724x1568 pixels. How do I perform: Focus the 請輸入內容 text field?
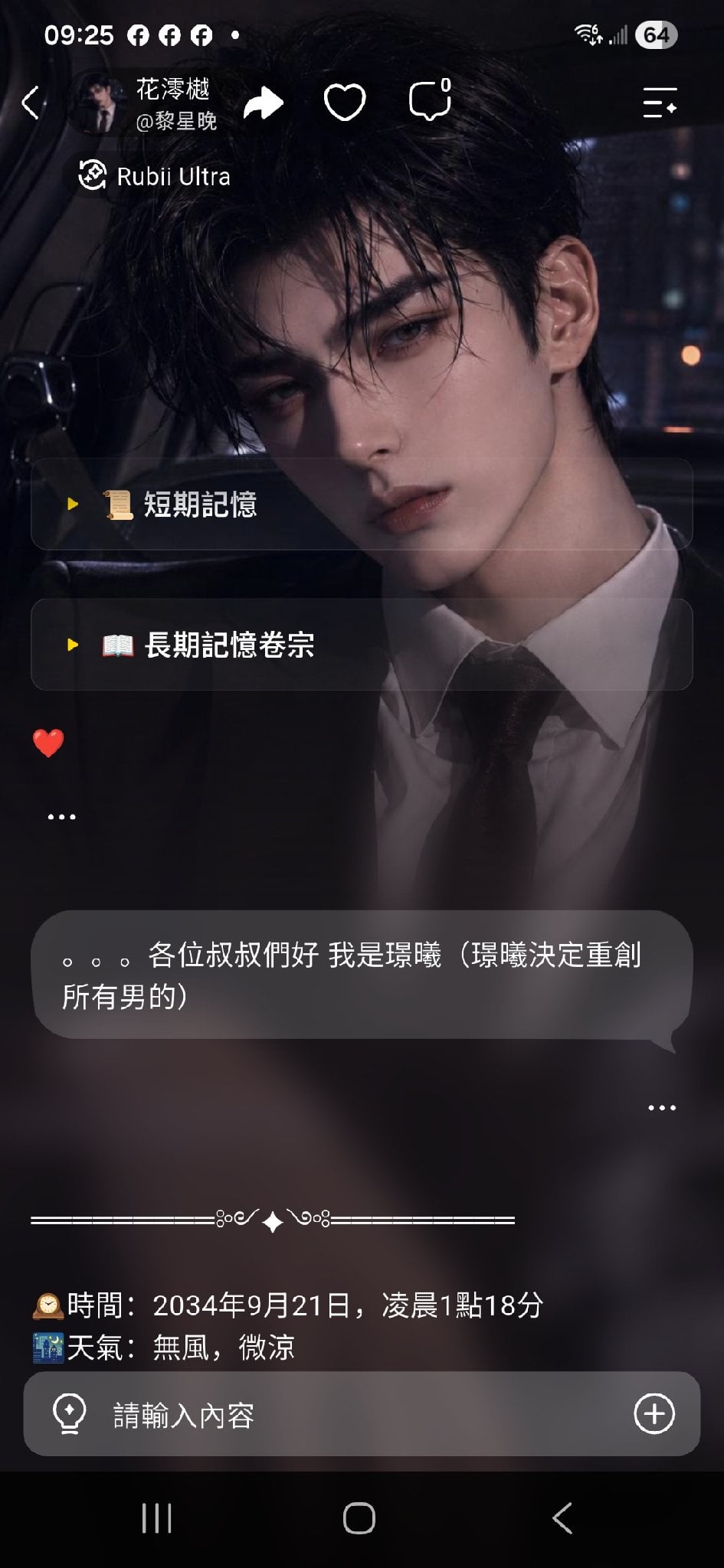click(362, 1414)
